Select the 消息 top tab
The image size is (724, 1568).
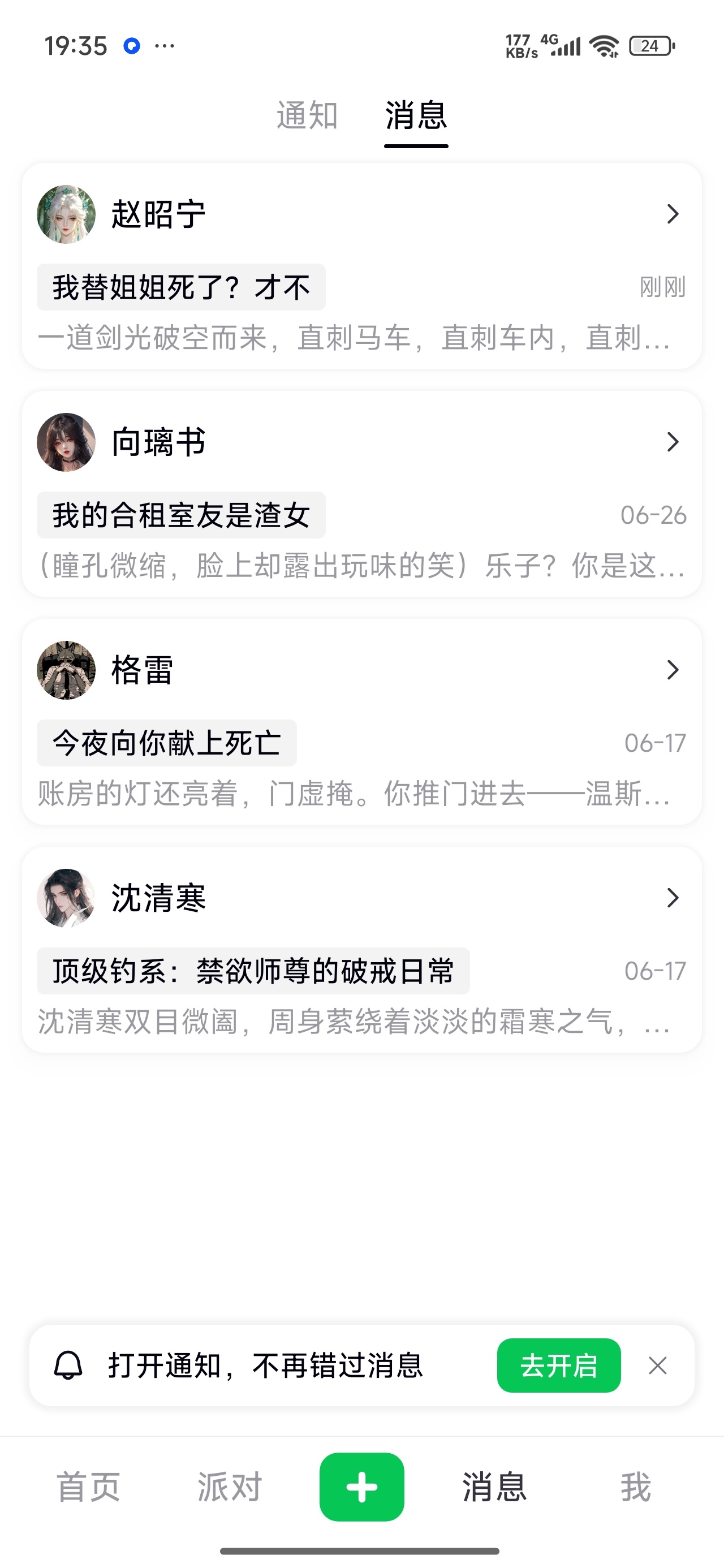(416, 115)
